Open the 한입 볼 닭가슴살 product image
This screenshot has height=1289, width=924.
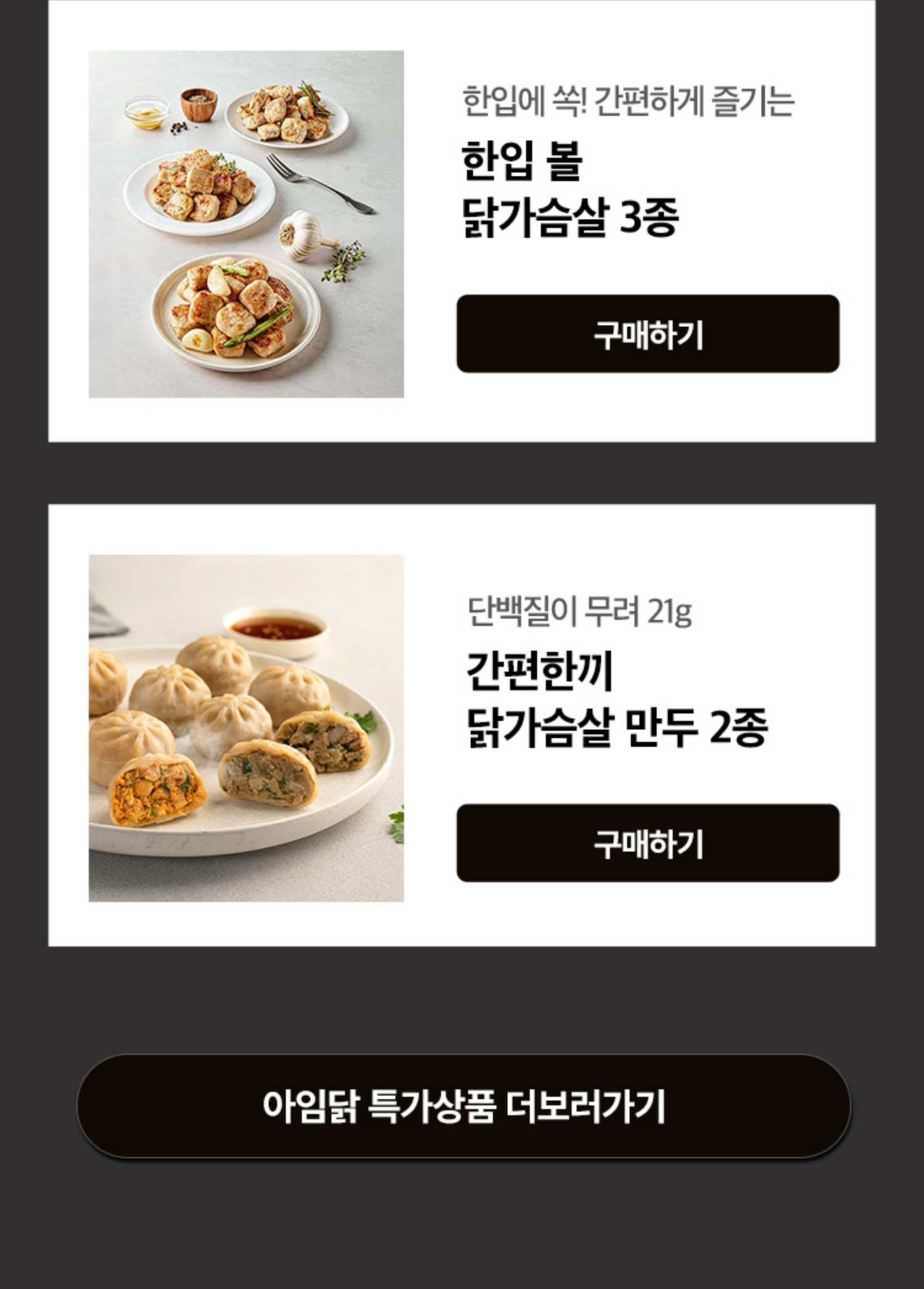pyautogui.click(x=246, y=224)
